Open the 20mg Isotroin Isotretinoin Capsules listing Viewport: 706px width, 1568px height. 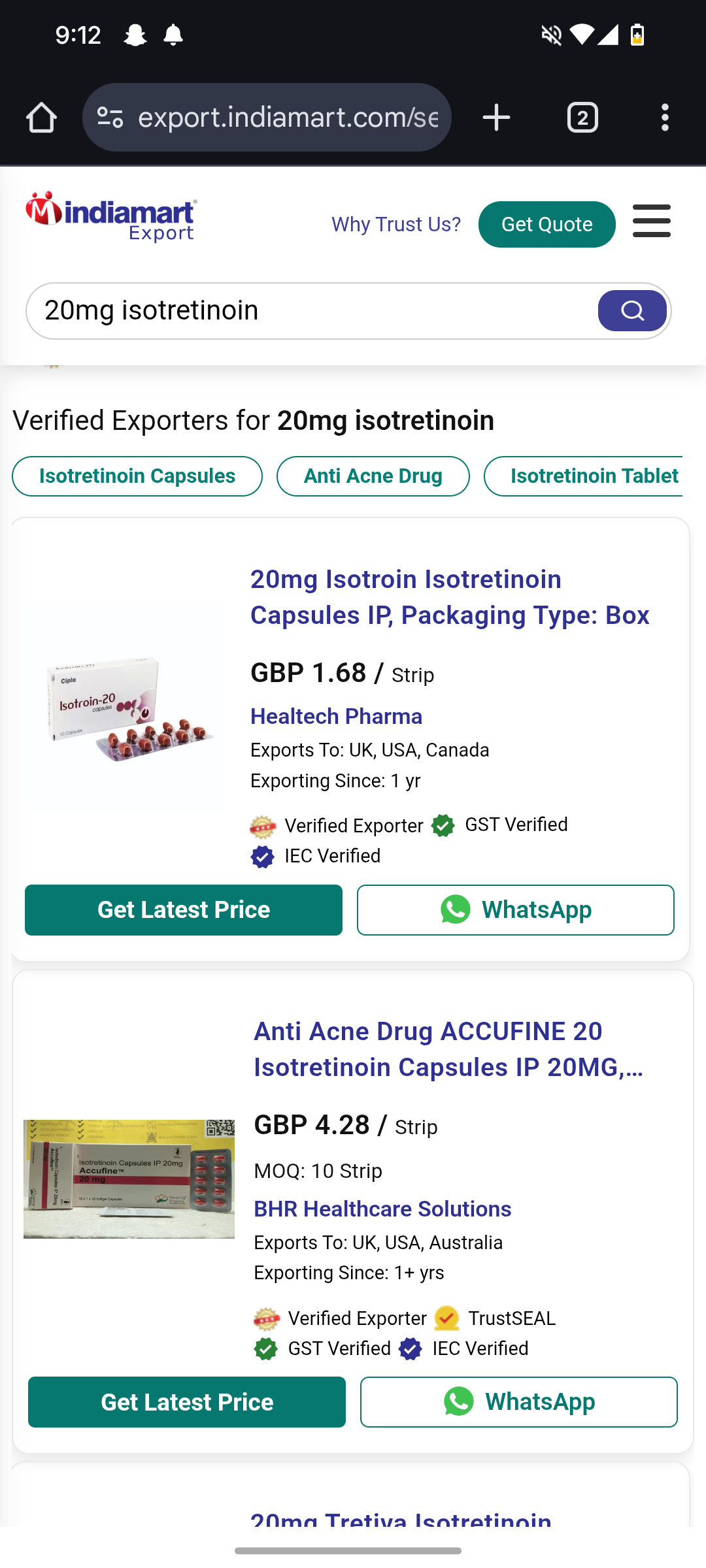[x=450, y=597]
